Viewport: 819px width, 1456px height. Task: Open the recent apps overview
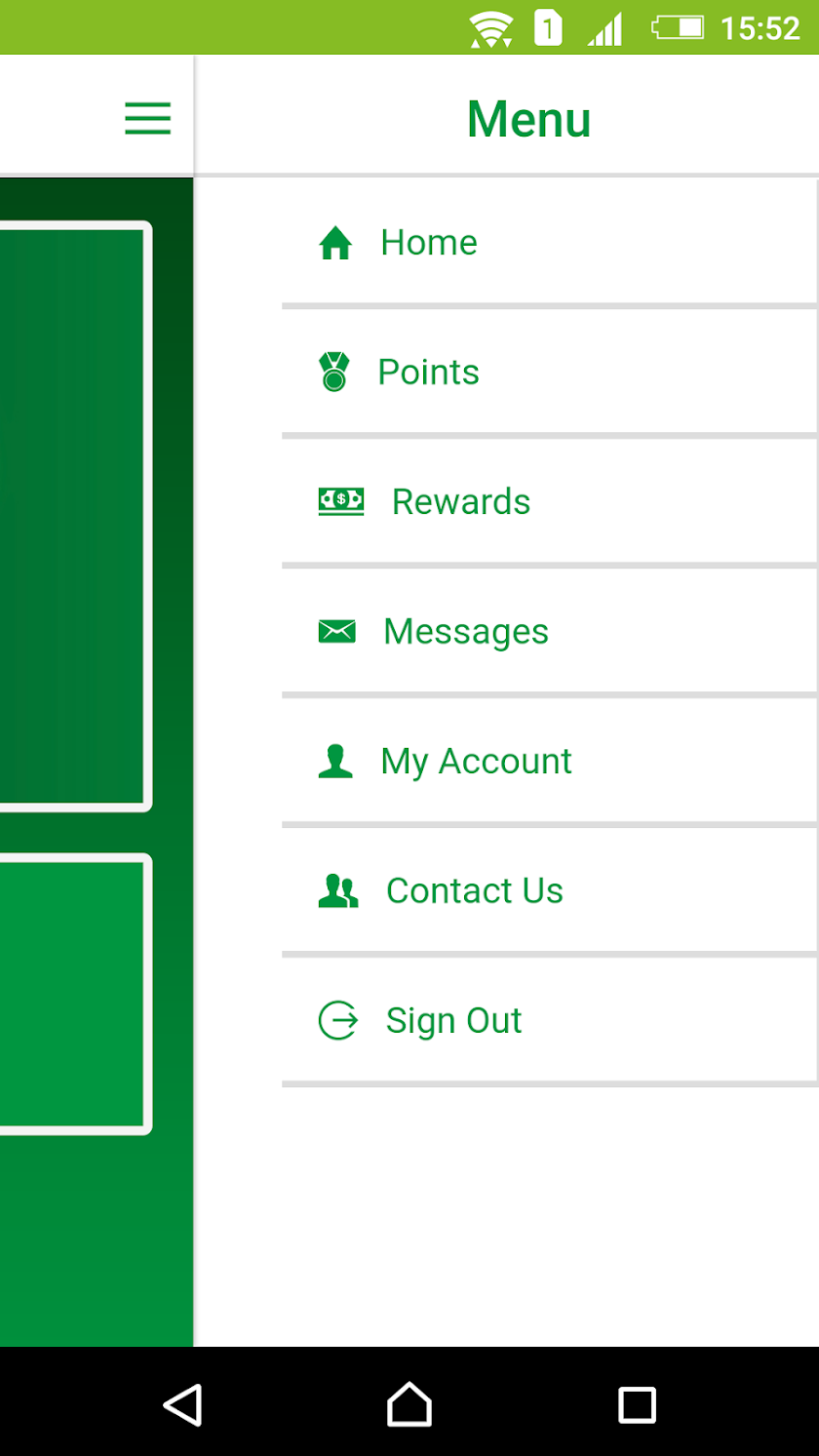pos(637,1405)
